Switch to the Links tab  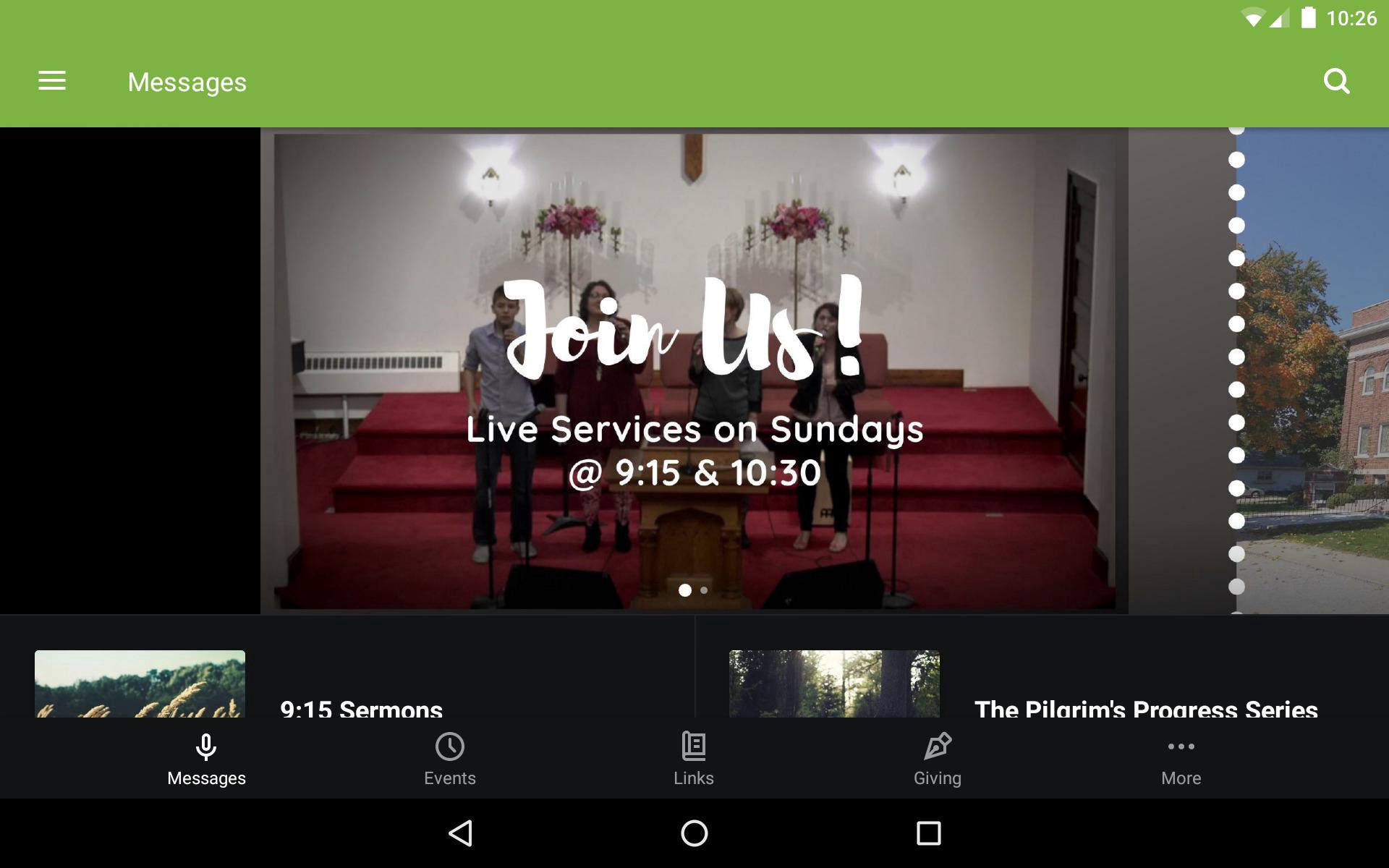pos(693,759)
